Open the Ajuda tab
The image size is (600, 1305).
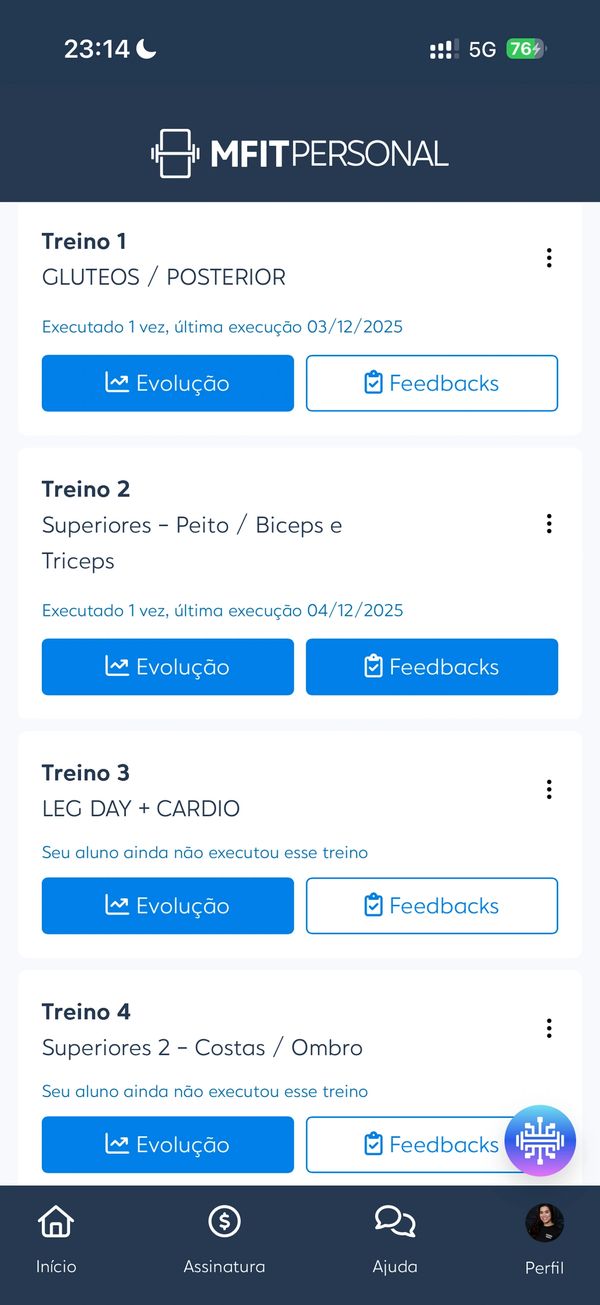coord(395,1240)
